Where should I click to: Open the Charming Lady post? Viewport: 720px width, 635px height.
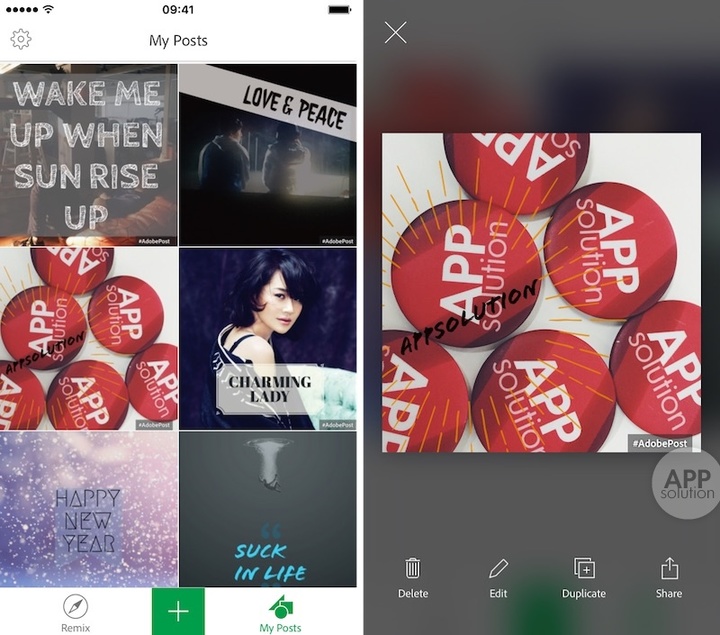pos(267,340)
